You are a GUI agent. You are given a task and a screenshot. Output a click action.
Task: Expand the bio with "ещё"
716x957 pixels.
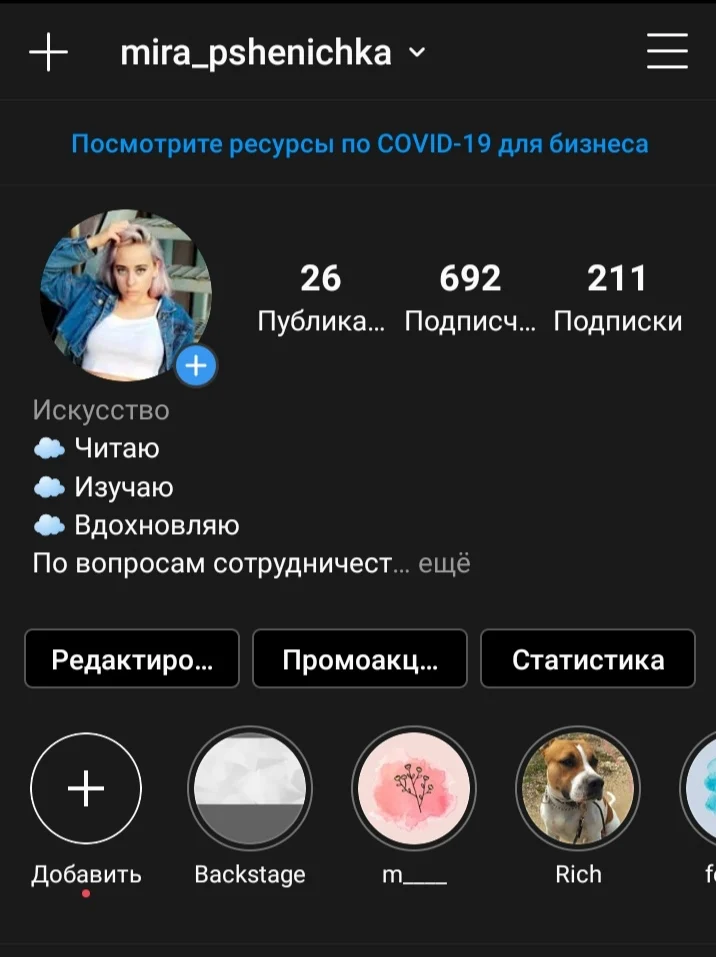point(443,564)
